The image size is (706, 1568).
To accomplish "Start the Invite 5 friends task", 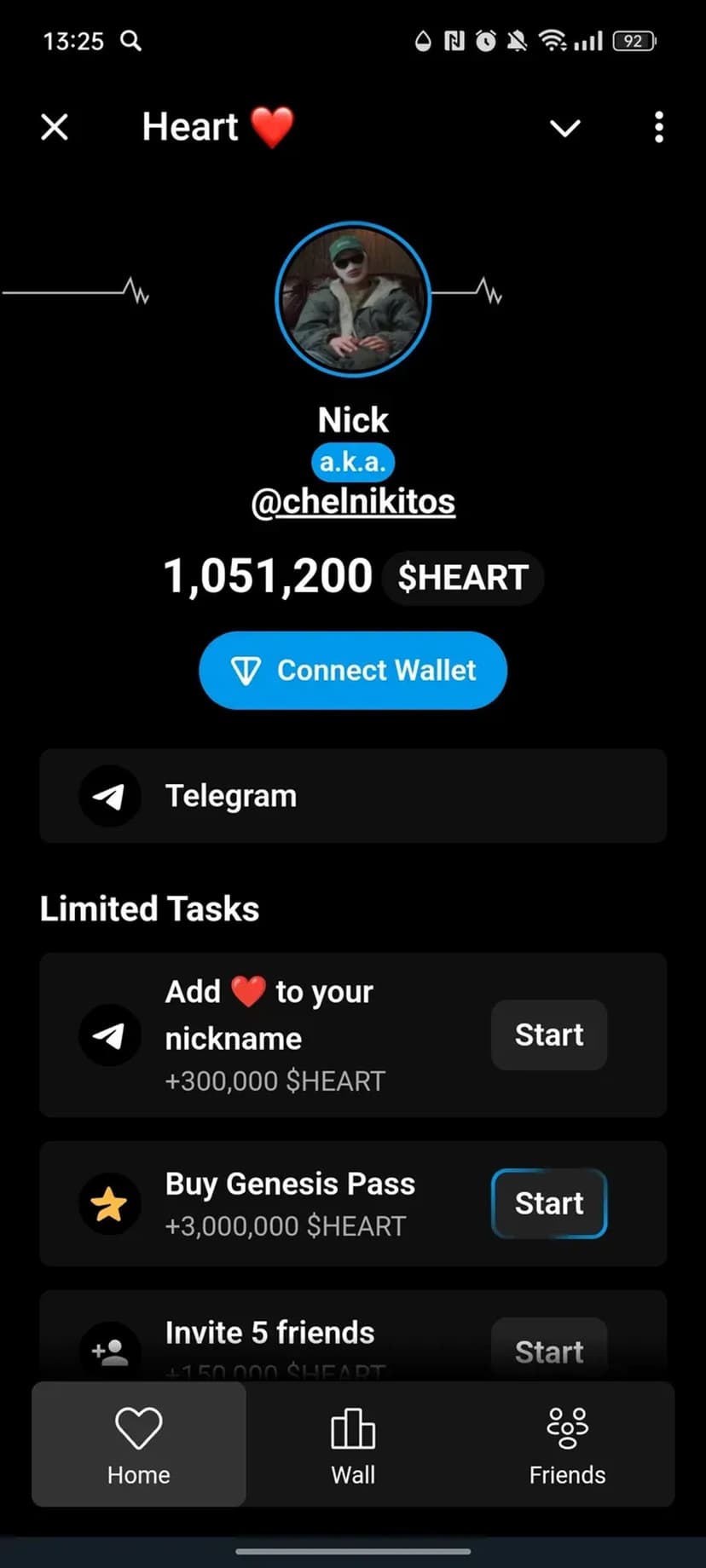I will (549, 1350).
